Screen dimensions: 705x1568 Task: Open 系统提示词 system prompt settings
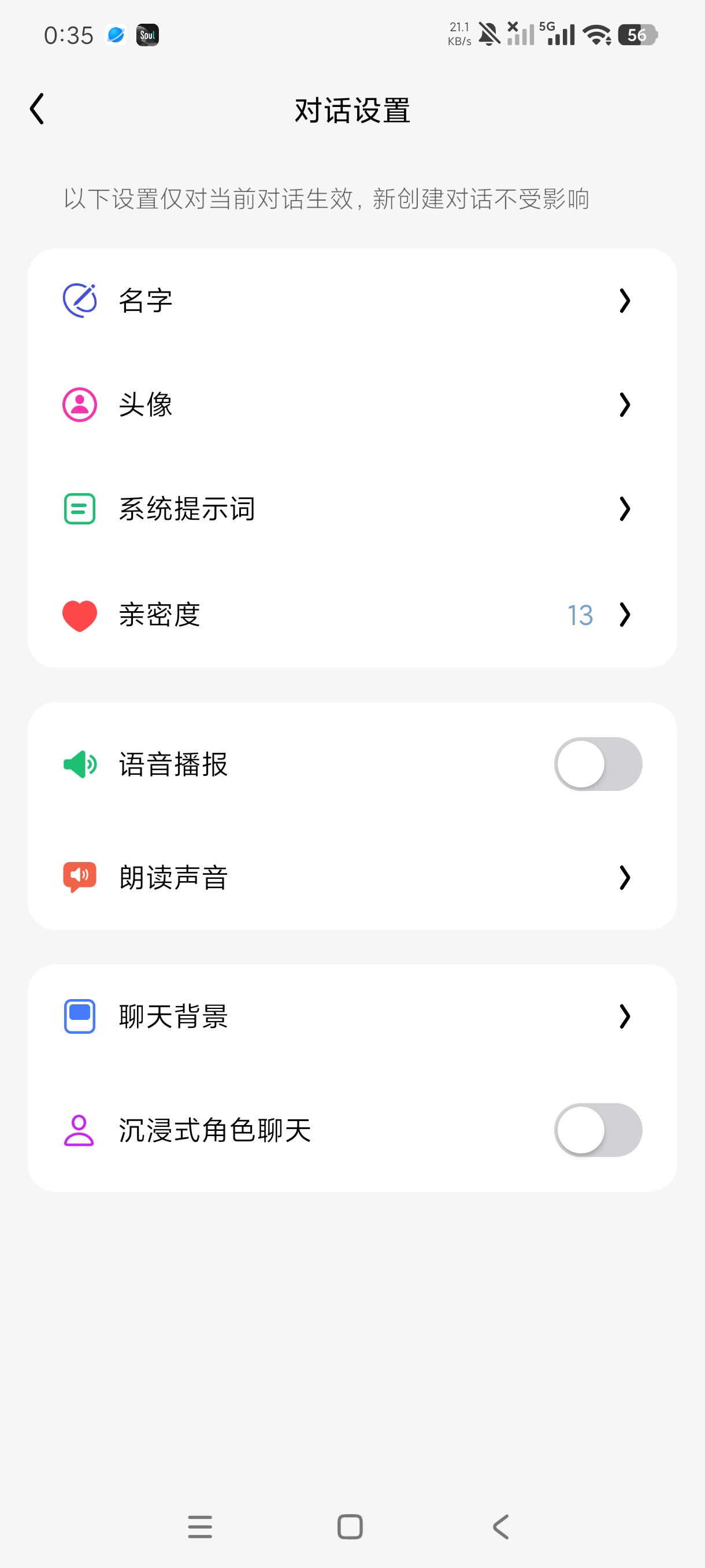coord(352,509)
